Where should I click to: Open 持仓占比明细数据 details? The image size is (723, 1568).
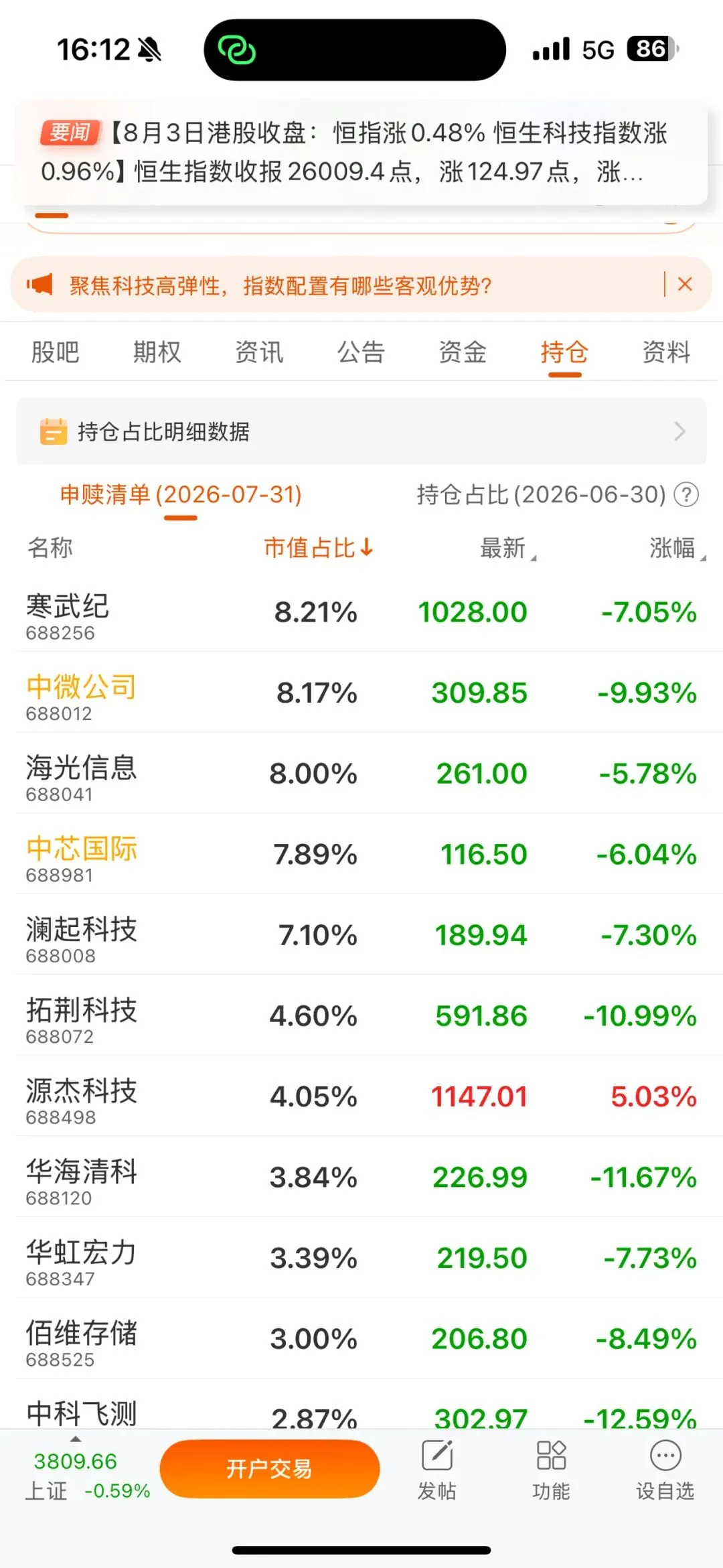pos(361,431)
